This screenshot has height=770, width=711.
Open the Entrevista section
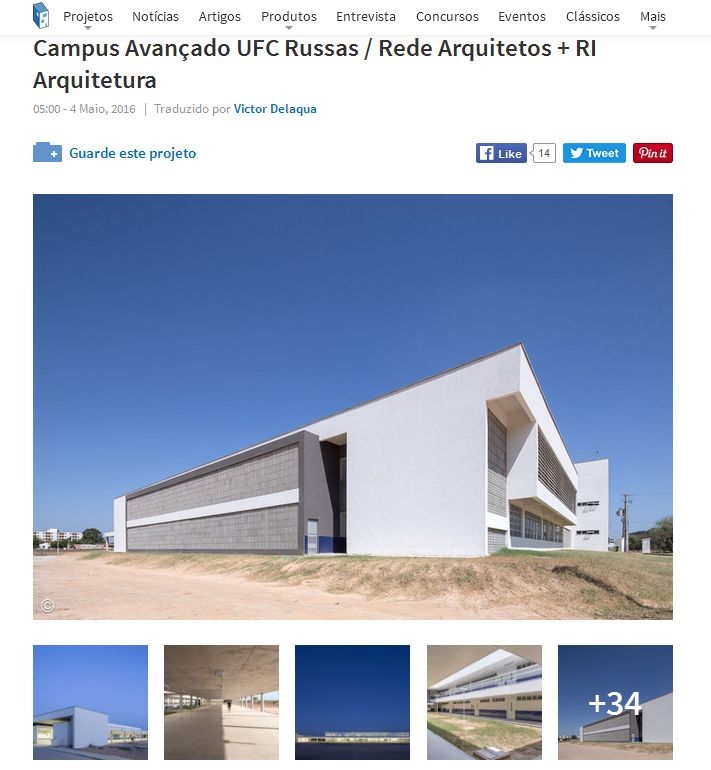coord(366,16)
